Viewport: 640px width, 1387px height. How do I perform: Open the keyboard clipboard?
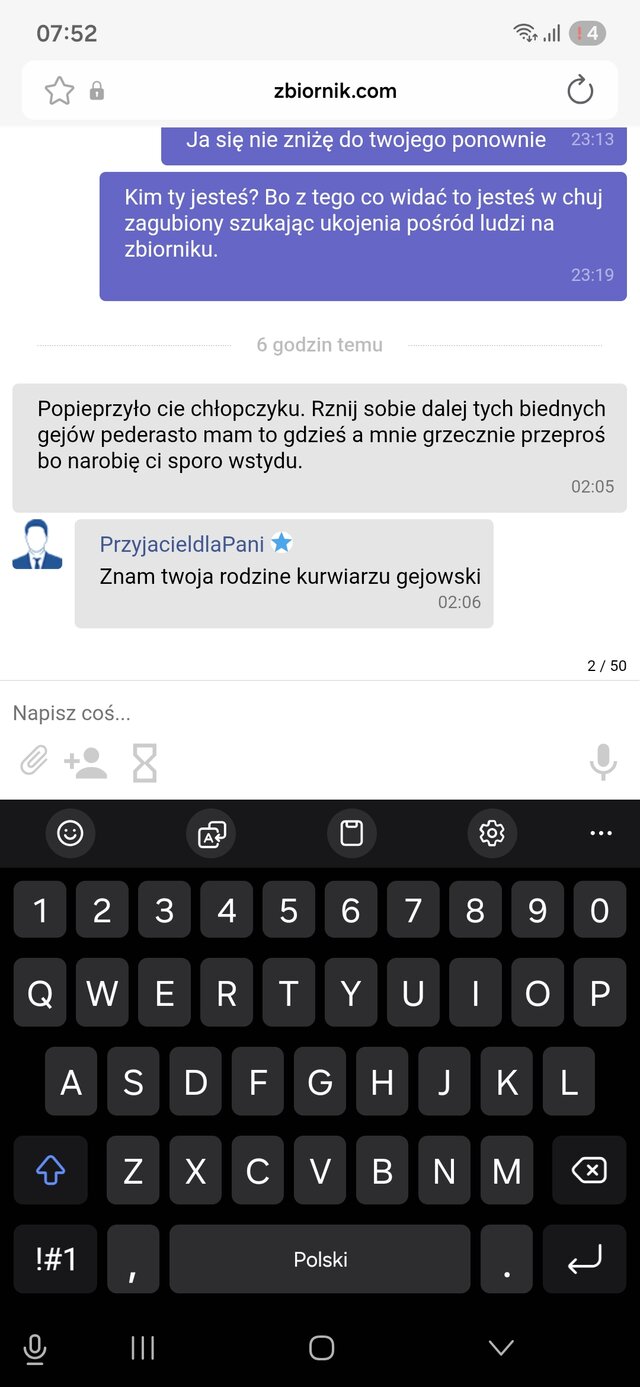tap(352, 833)
